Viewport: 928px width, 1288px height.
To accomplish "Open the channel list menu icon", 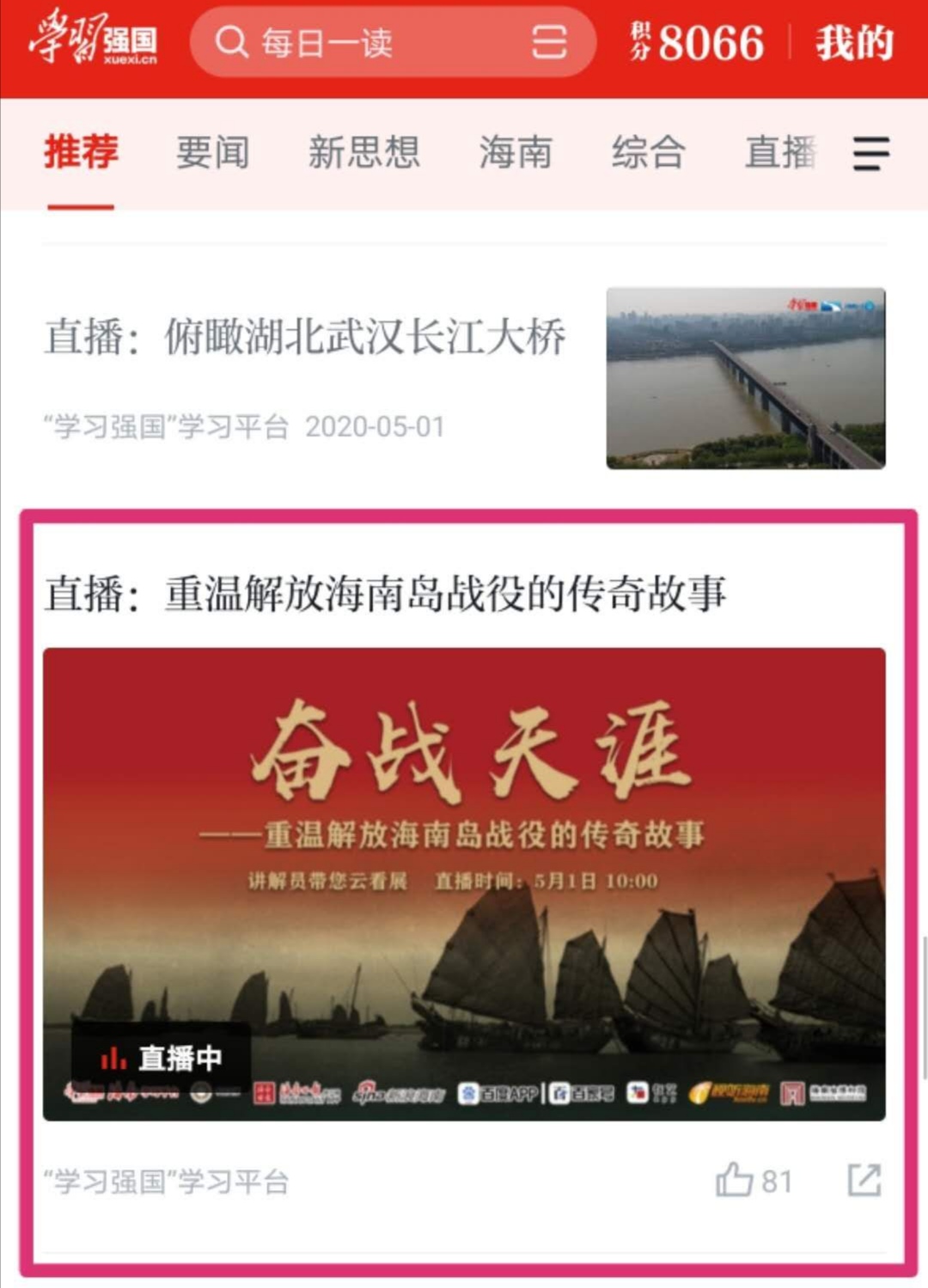I will point(870,154).
